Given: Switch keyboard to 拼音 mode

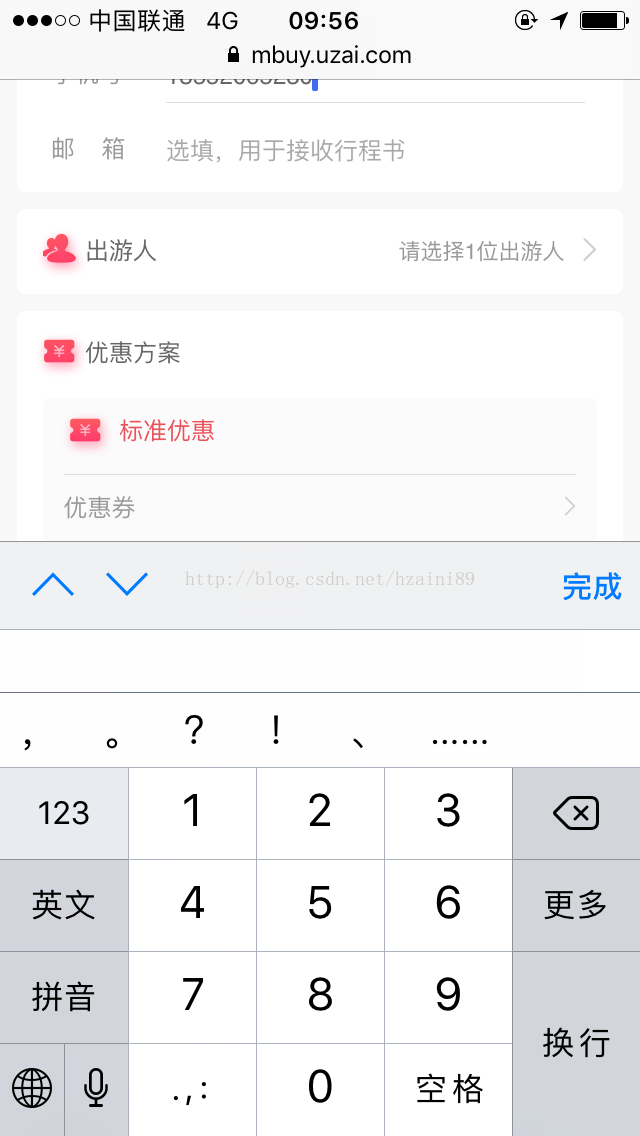Looking at the screenshot, I should (x=64, y=997).
